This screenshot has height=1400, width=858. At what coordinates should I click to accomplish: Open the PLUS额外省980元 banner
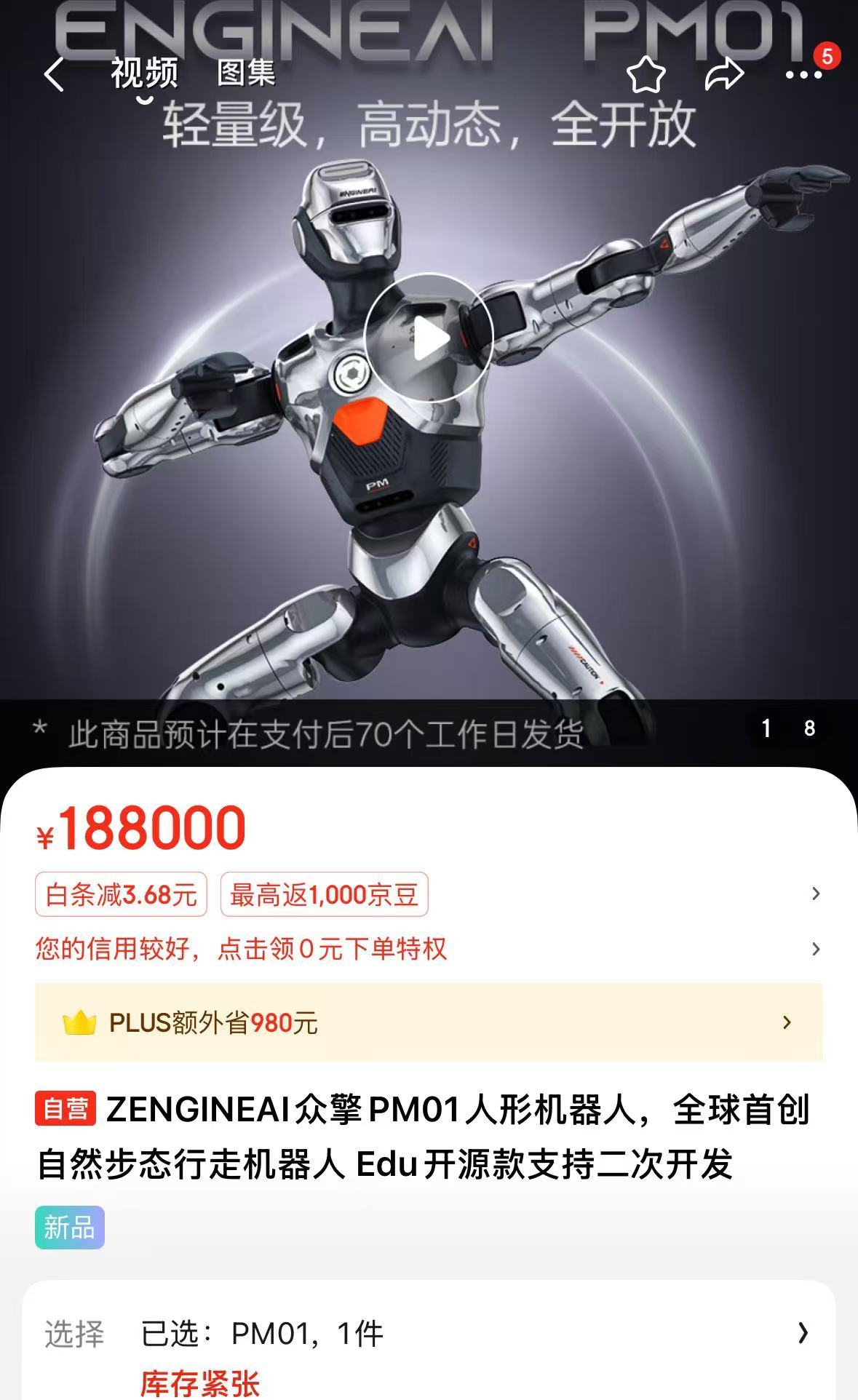point(428,1022)
